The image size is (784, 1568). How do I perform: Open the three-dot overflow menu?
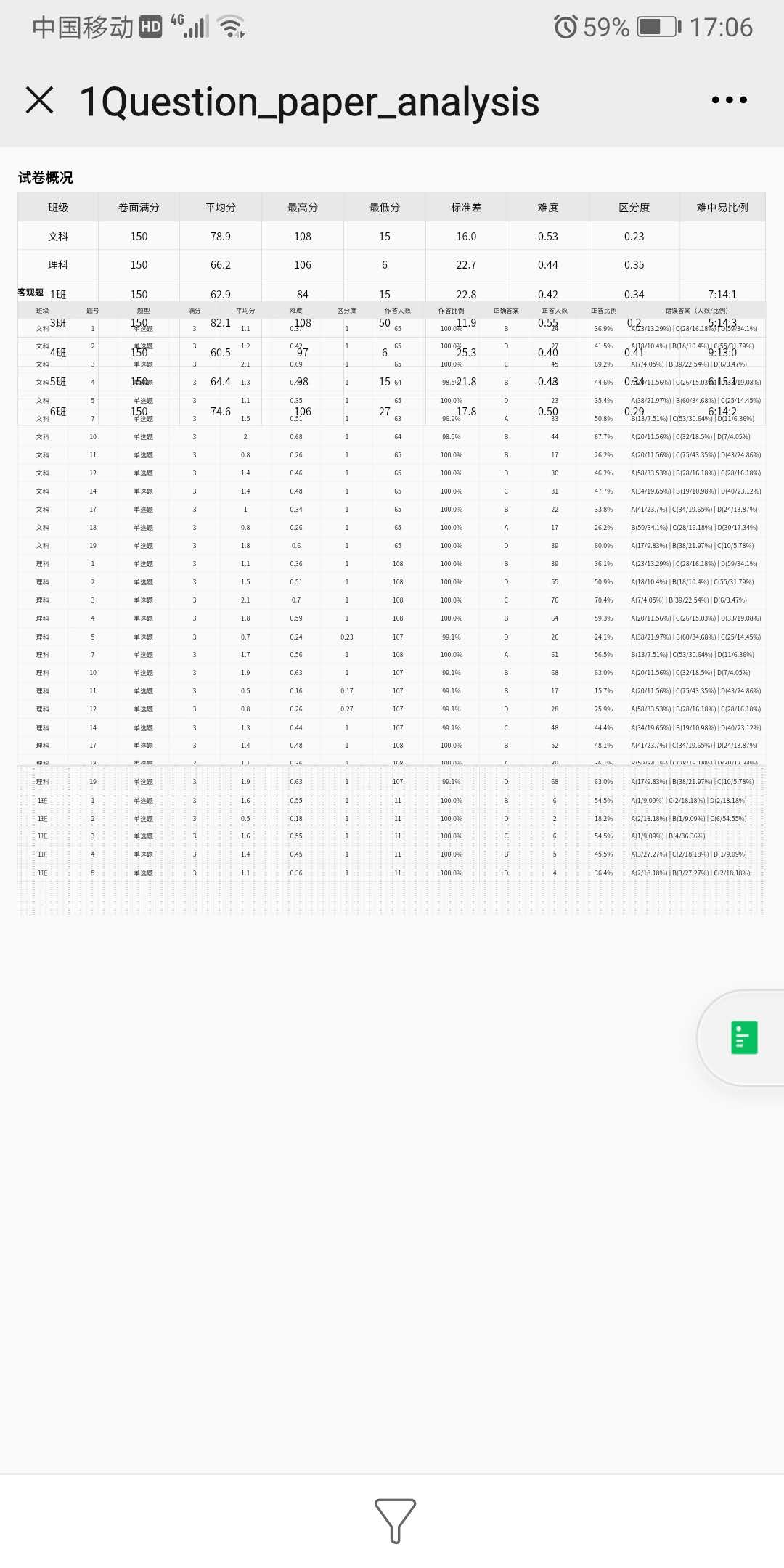point(729,100)
